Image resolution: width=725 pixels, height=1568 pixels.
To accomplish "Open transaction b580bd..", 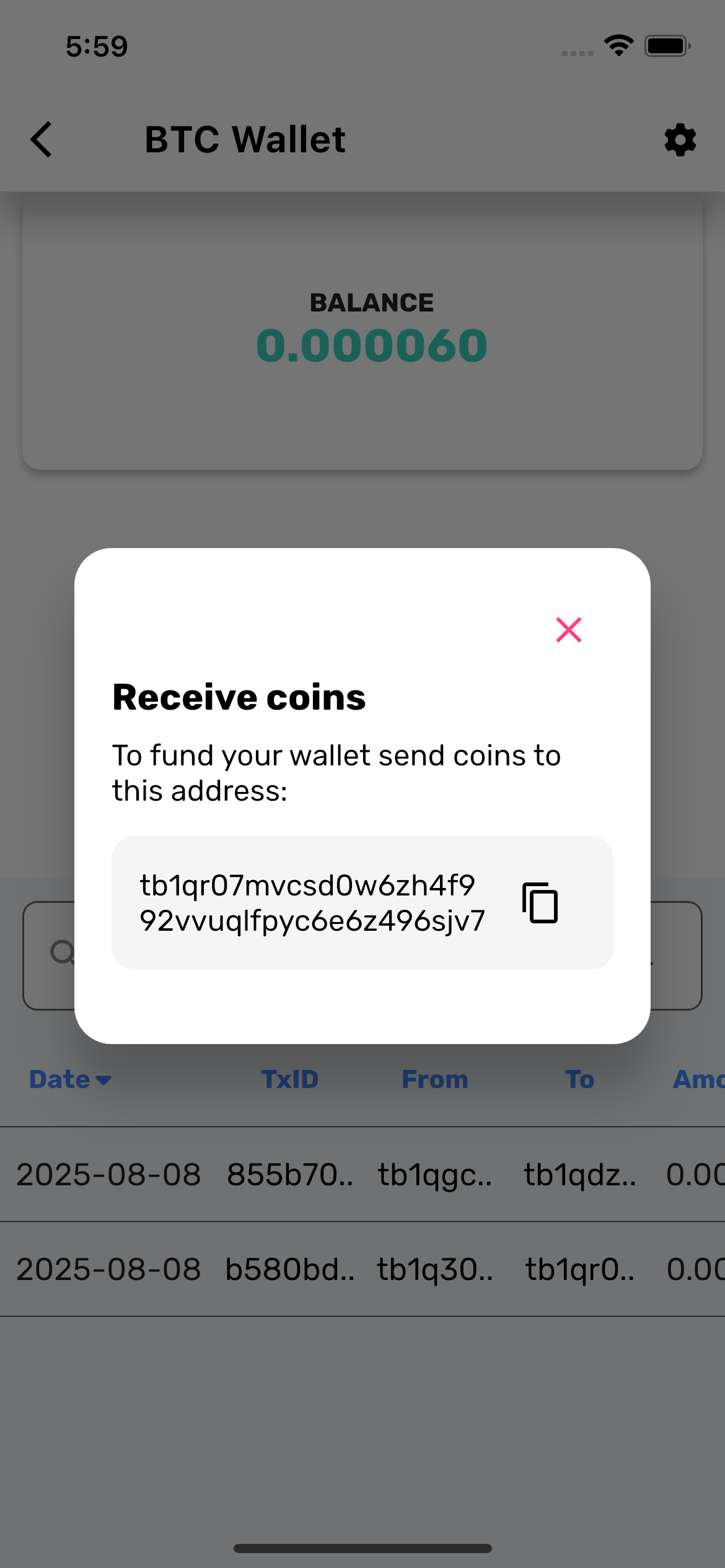I will coord(289,1269).
